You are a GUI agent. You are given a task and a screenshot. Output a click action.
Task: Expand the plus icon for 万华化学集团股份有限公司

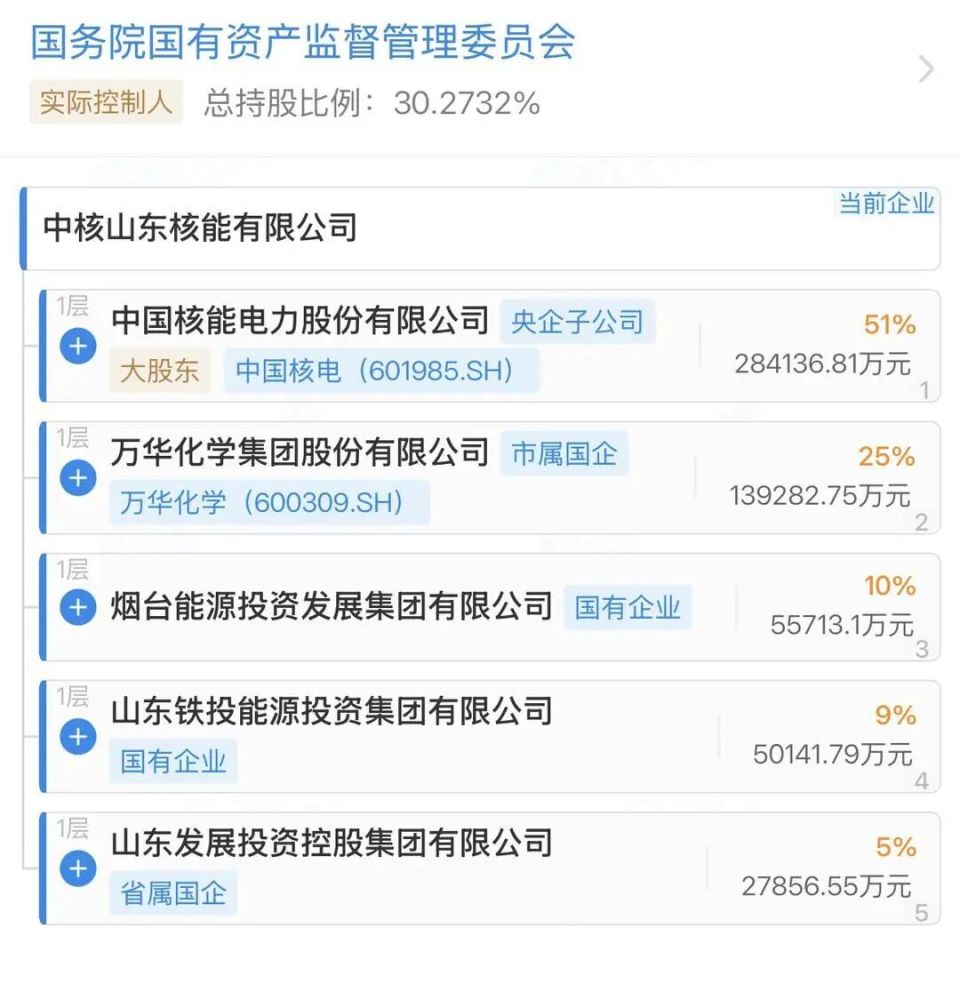click(x=77, y=478)
